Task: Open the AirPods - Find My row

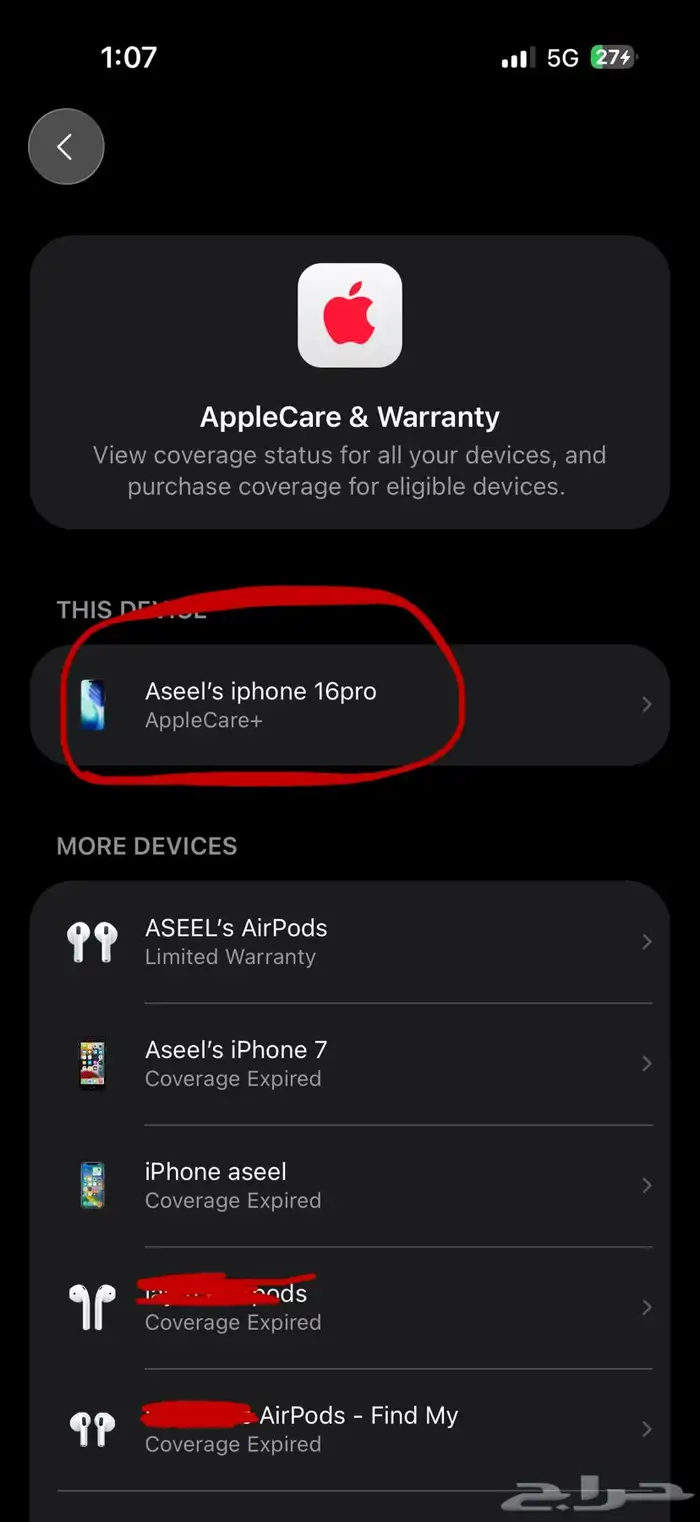Action: [350, 1430]
